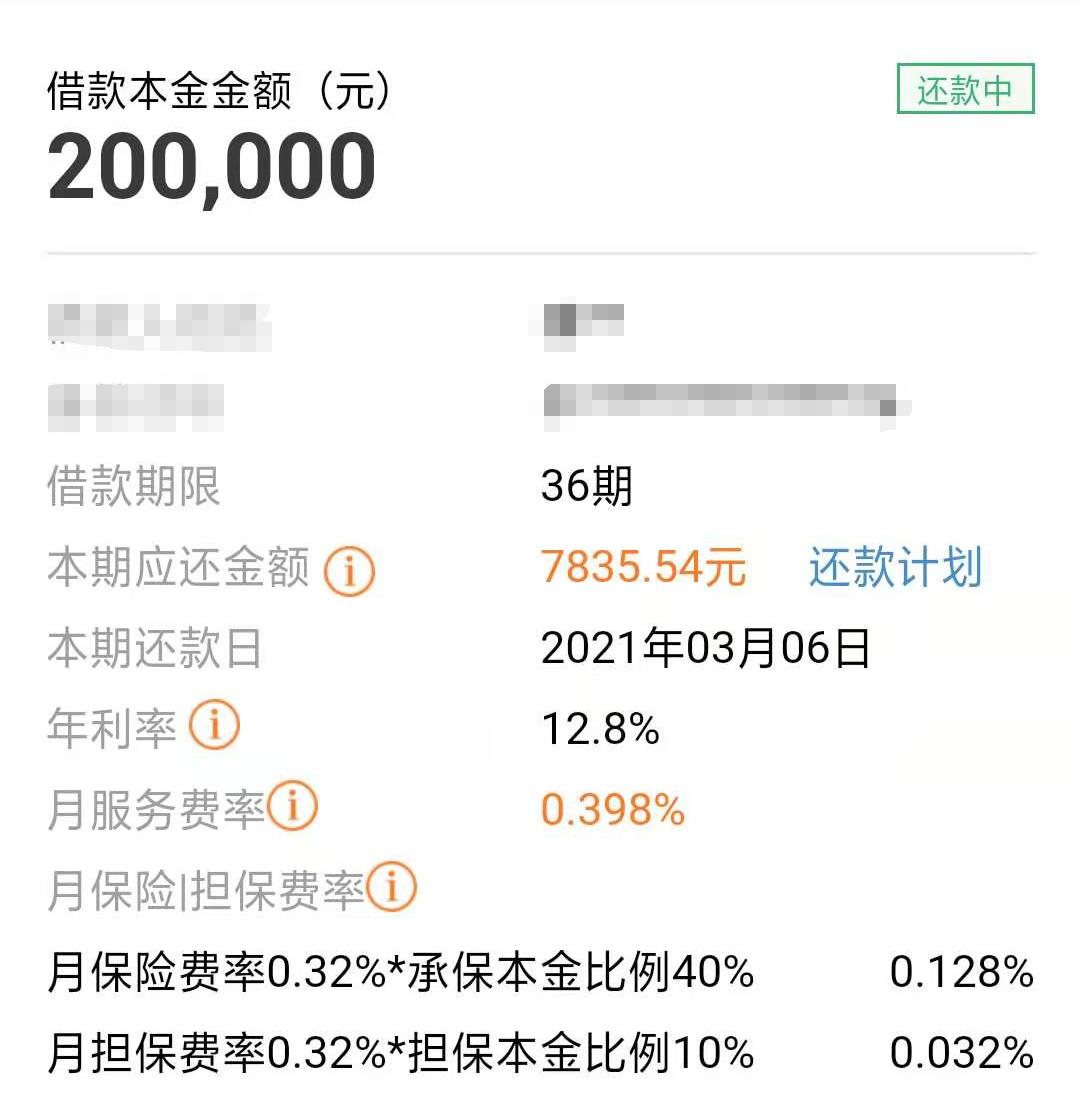Tap the info icon beside 本期应还金额

pyautogui.click(x=349, y=571)
